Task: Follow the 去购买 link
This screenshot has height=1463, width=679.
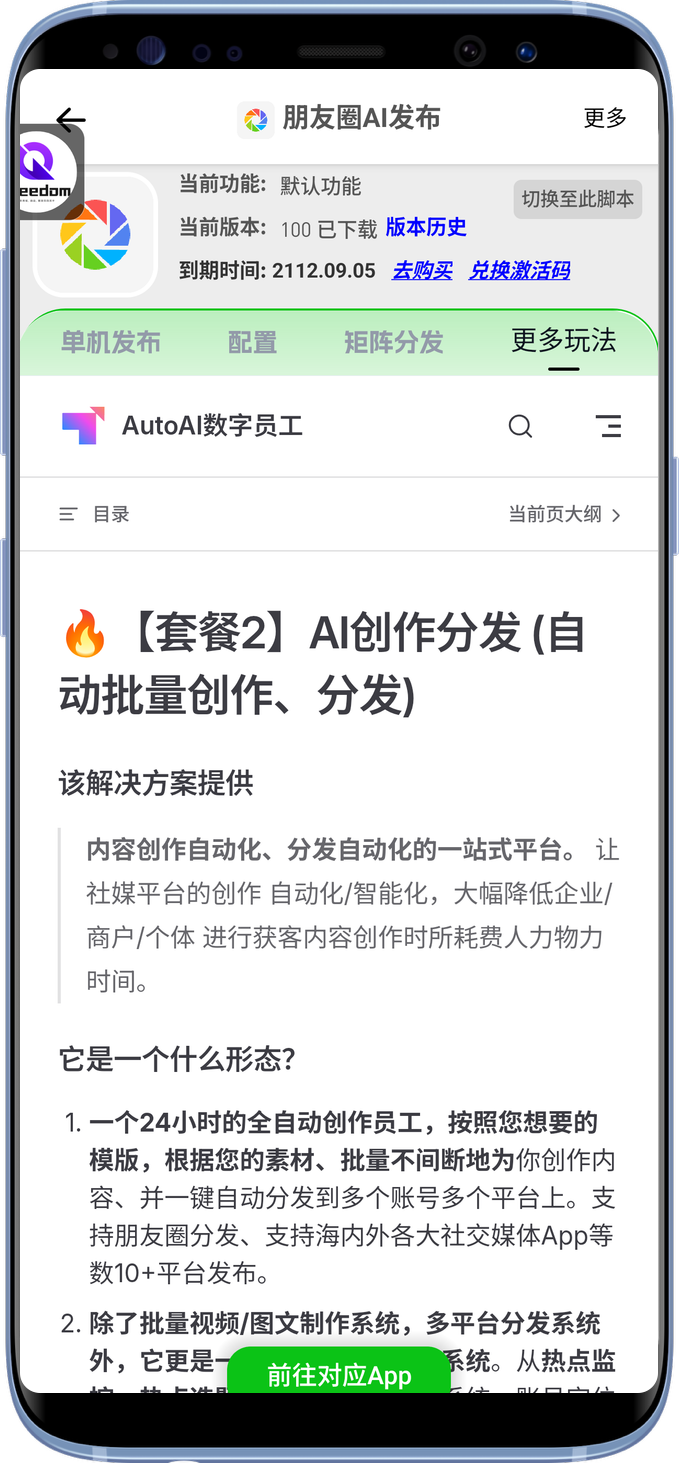Action: (x=421, y=270)
